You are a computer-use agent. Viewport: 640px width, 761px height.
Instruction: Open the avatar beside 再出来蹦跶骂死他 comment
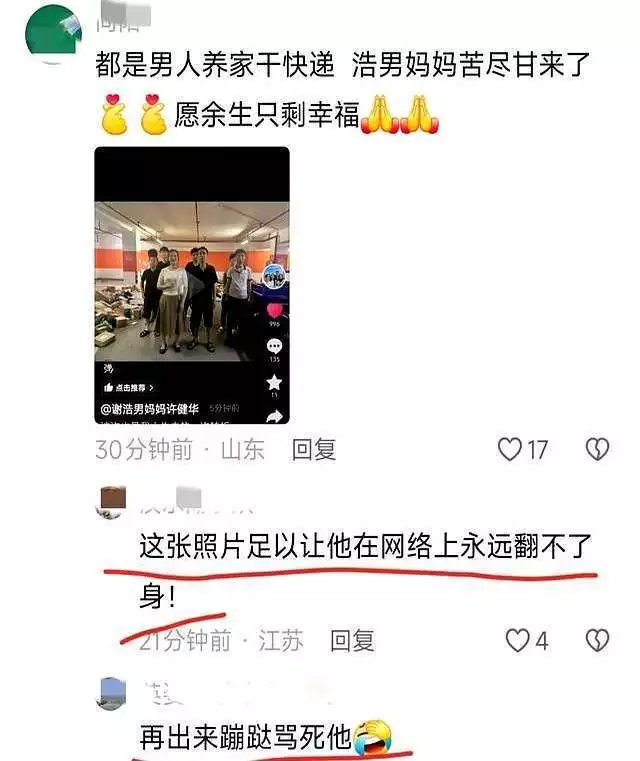112,691
